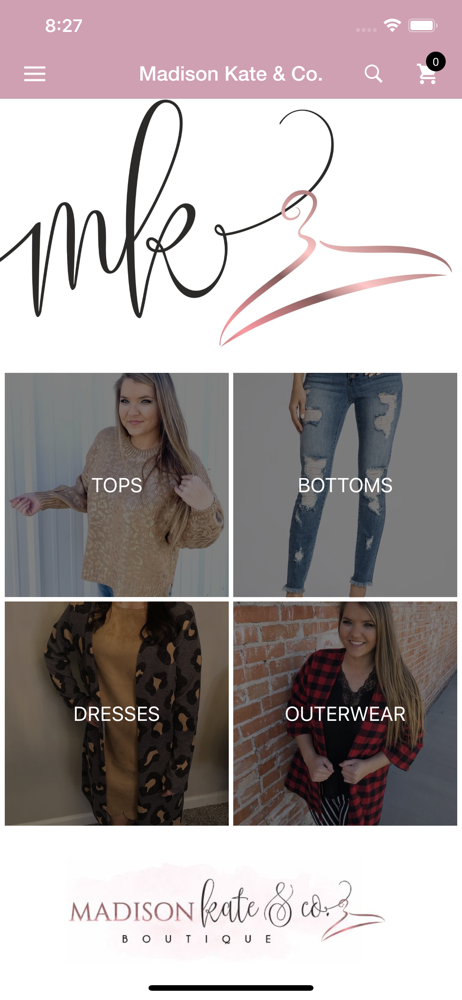The image size is (462, 1000).
Task: Select the DRESSES category tile
Action: pyautogui.click(x=117, y=714)
